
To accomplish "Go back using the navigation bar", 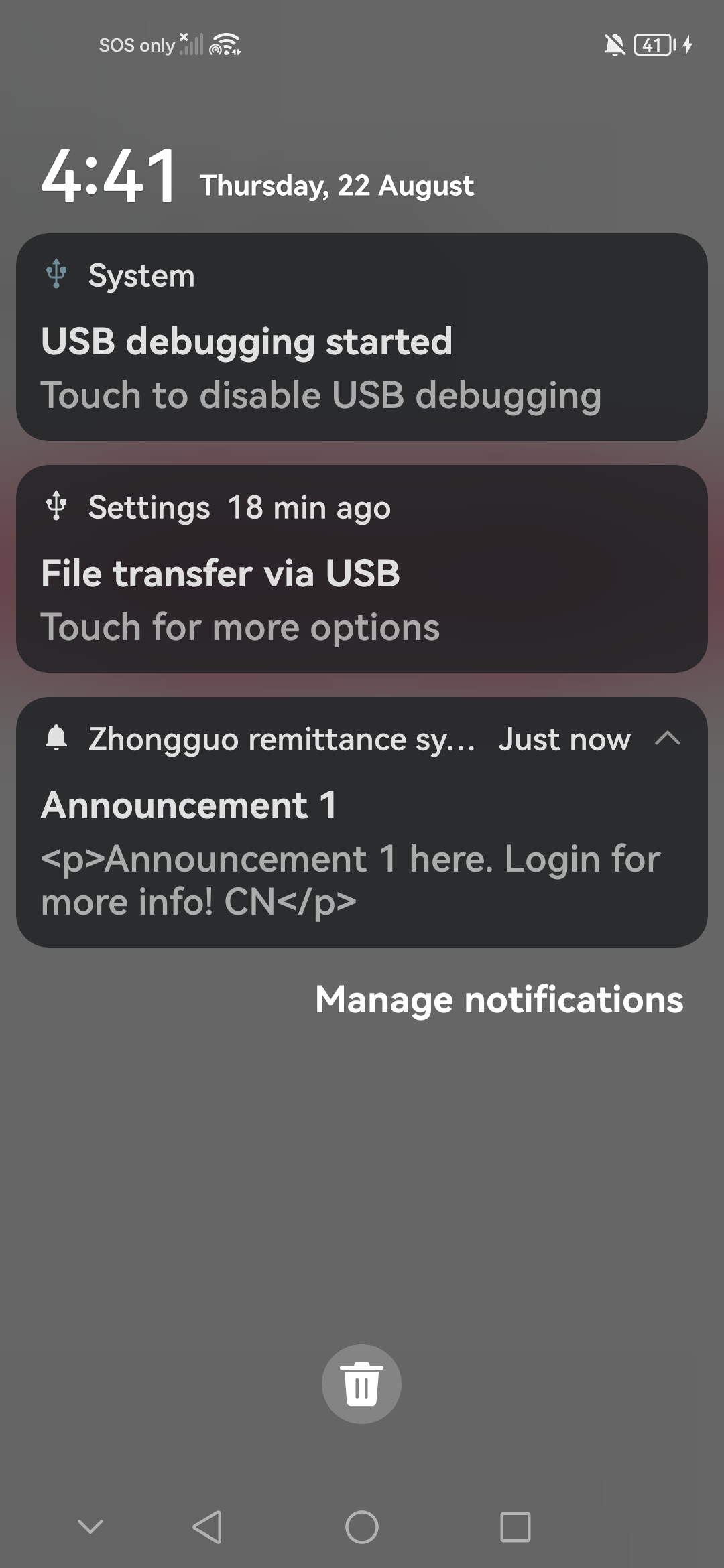I will click(x=207, y=1527).
